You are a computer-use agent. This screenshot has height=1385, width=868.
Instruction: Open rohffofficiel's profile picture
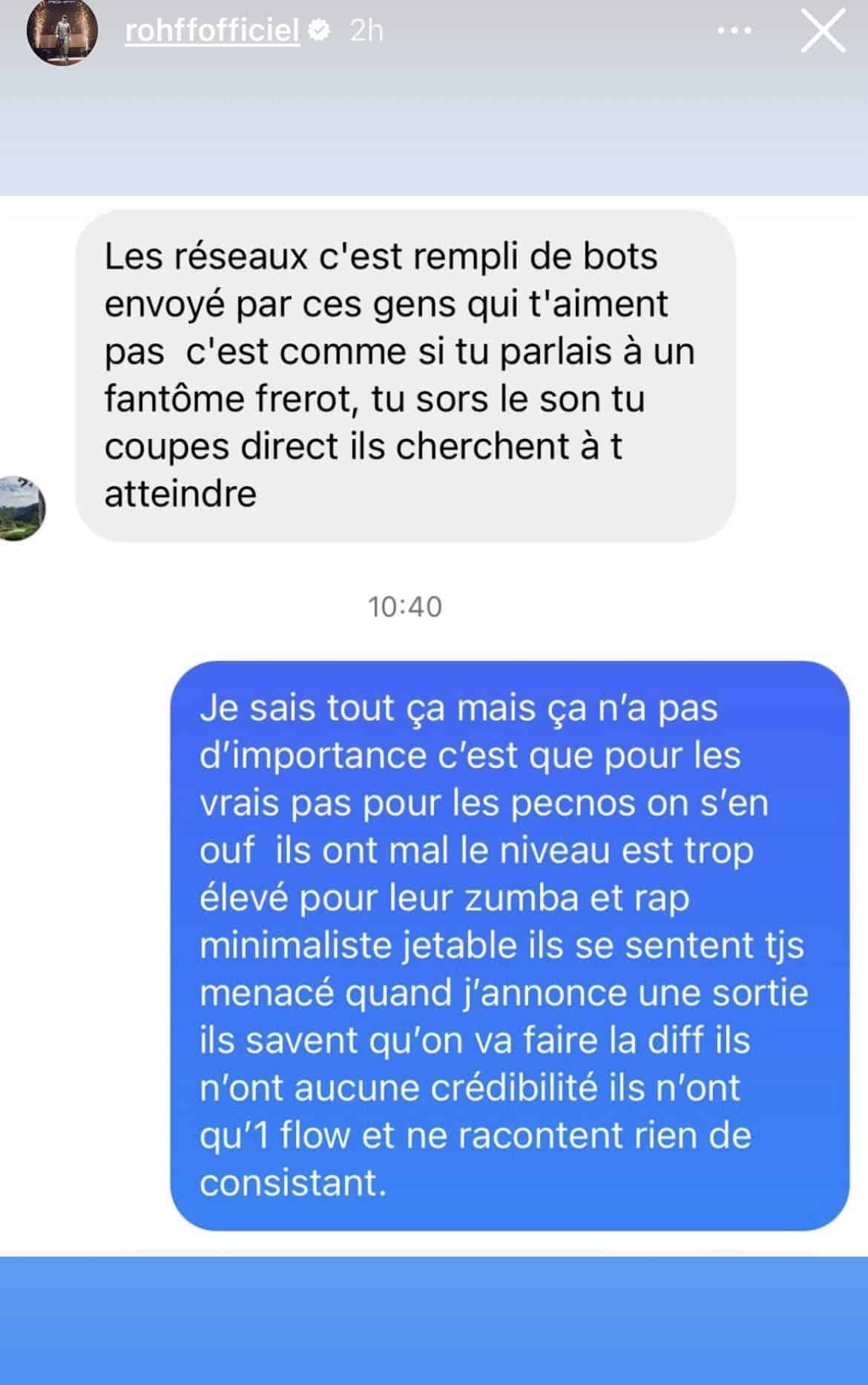(62, 31)
